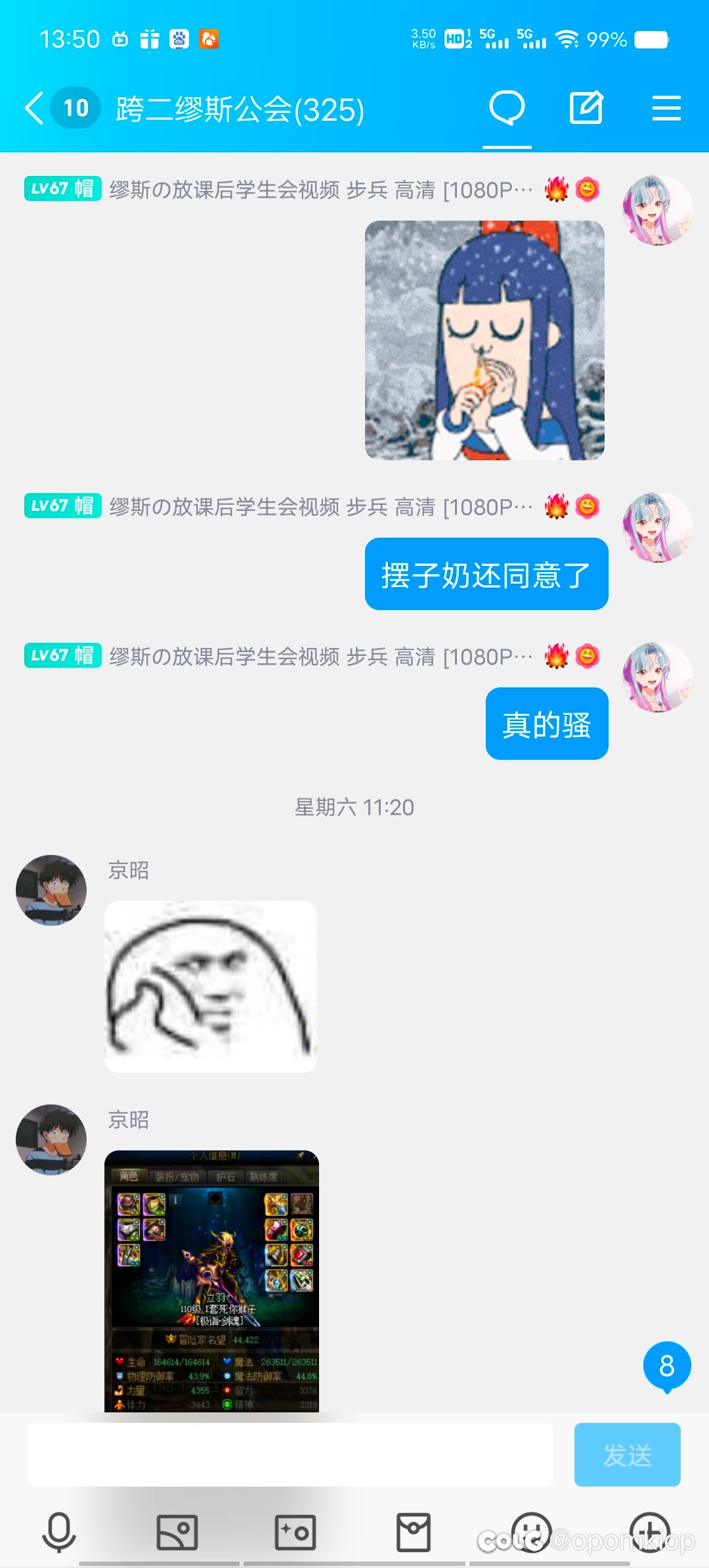Open the group menu hamburger icon
Viewport: 709px width, 1568px height.
pos(666,108)
